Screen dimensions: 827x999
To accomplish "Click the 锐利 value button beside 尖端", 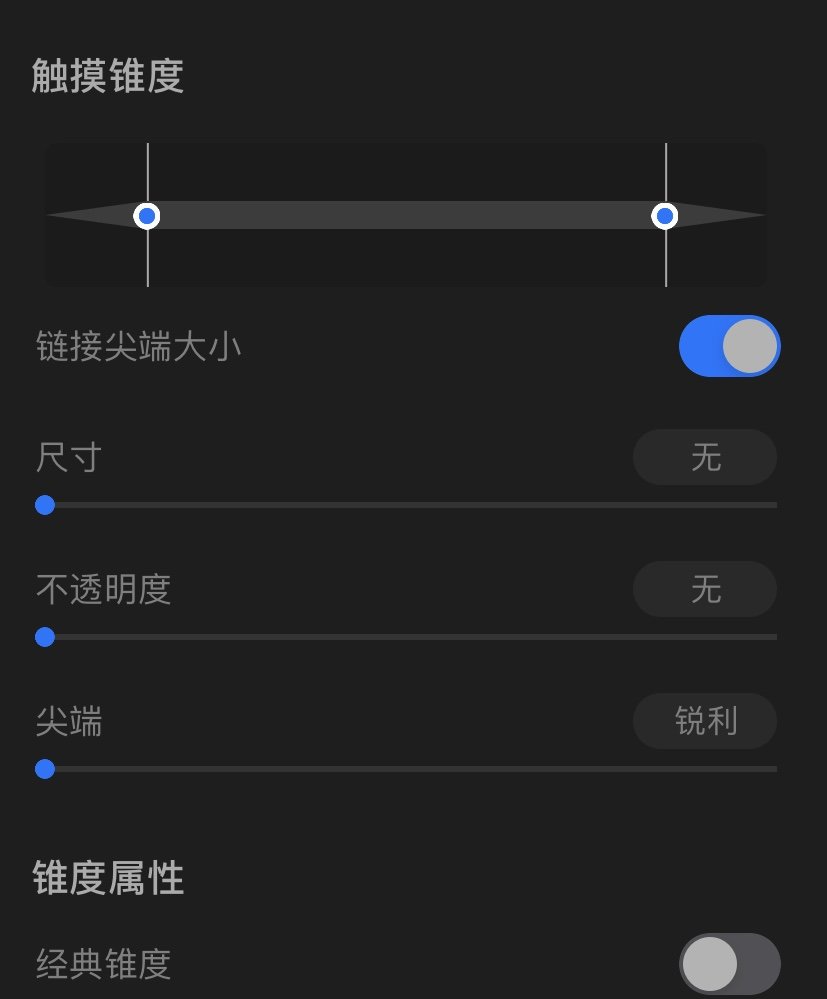I will [705, 721].
